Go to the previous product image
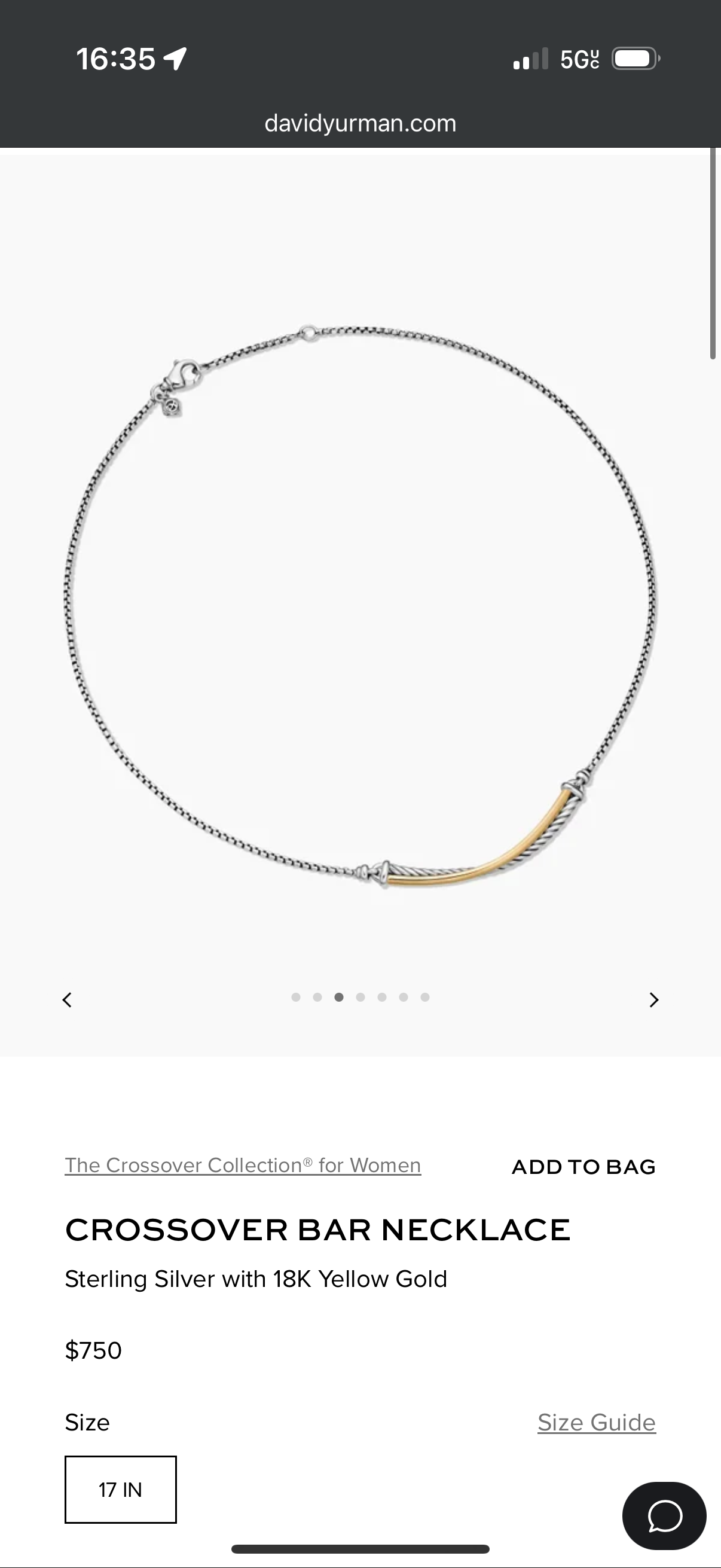721x1568 pixels. tap(68, 1000)
